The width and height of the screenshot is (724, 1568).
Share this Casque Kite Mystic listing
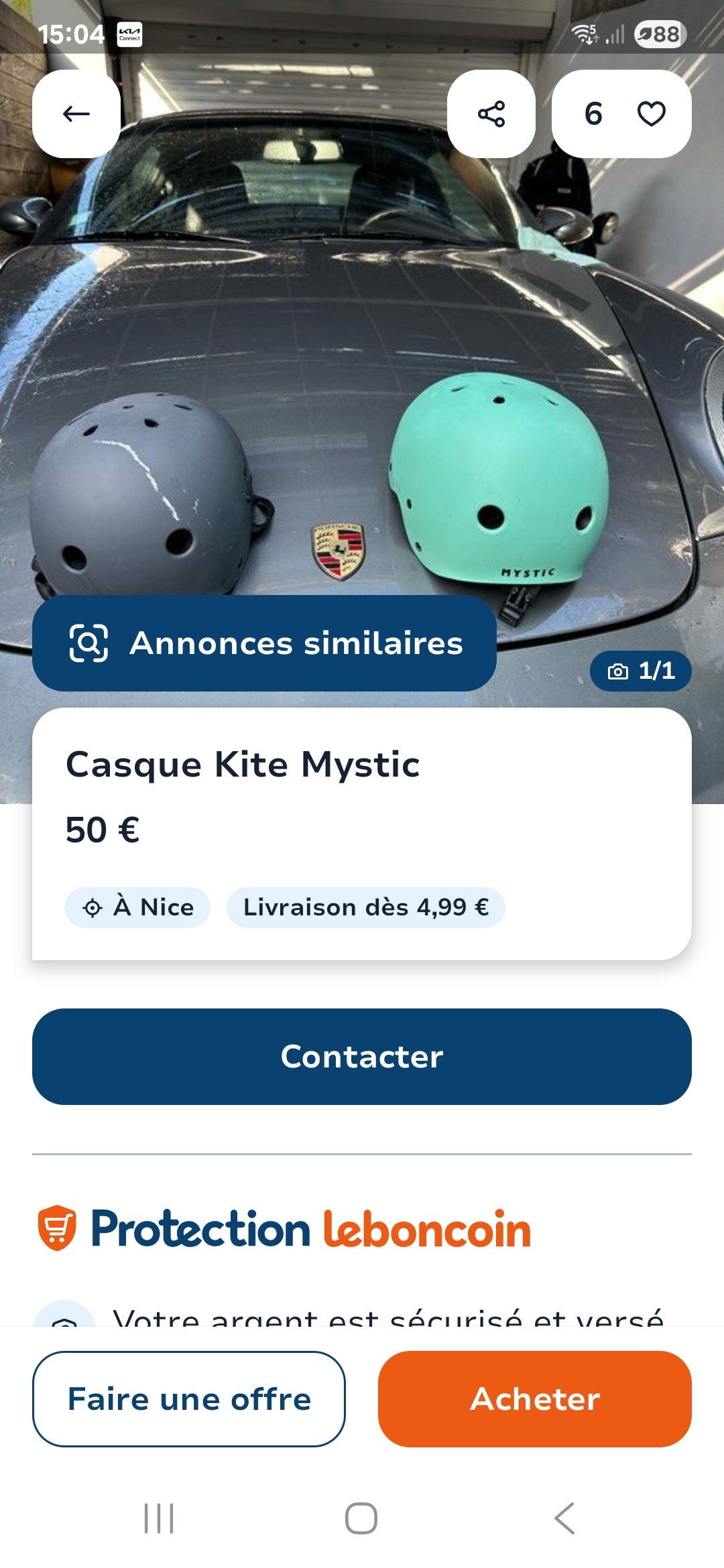491,114
